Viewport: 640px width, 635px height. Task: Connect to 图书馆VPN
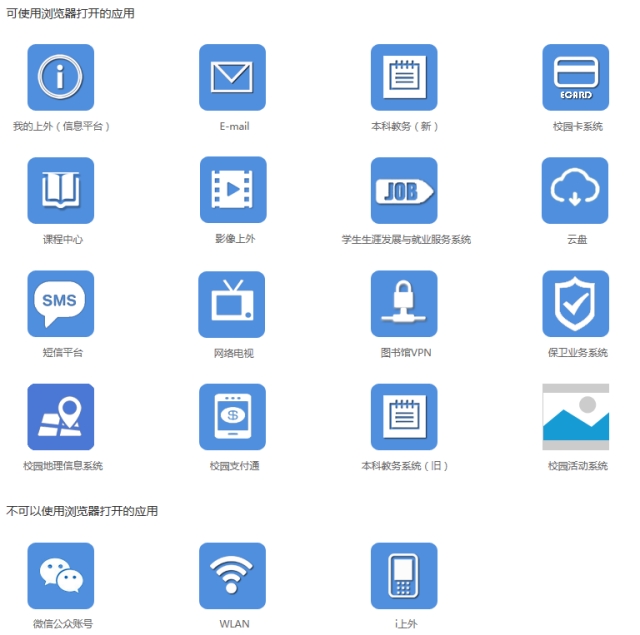tap(404, 303)
